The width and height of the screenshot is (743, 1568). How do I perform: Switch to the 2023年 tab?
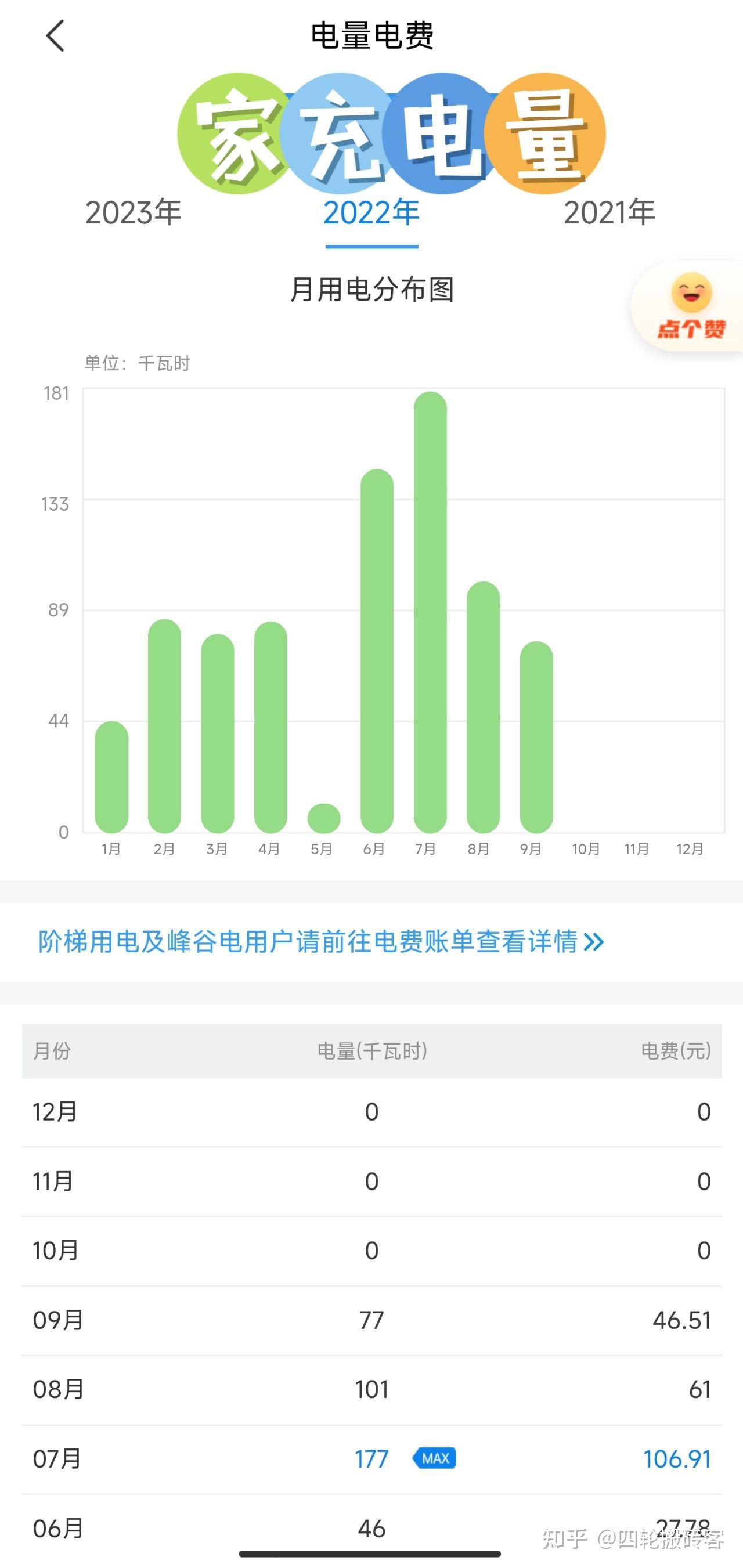pos(134,212)
